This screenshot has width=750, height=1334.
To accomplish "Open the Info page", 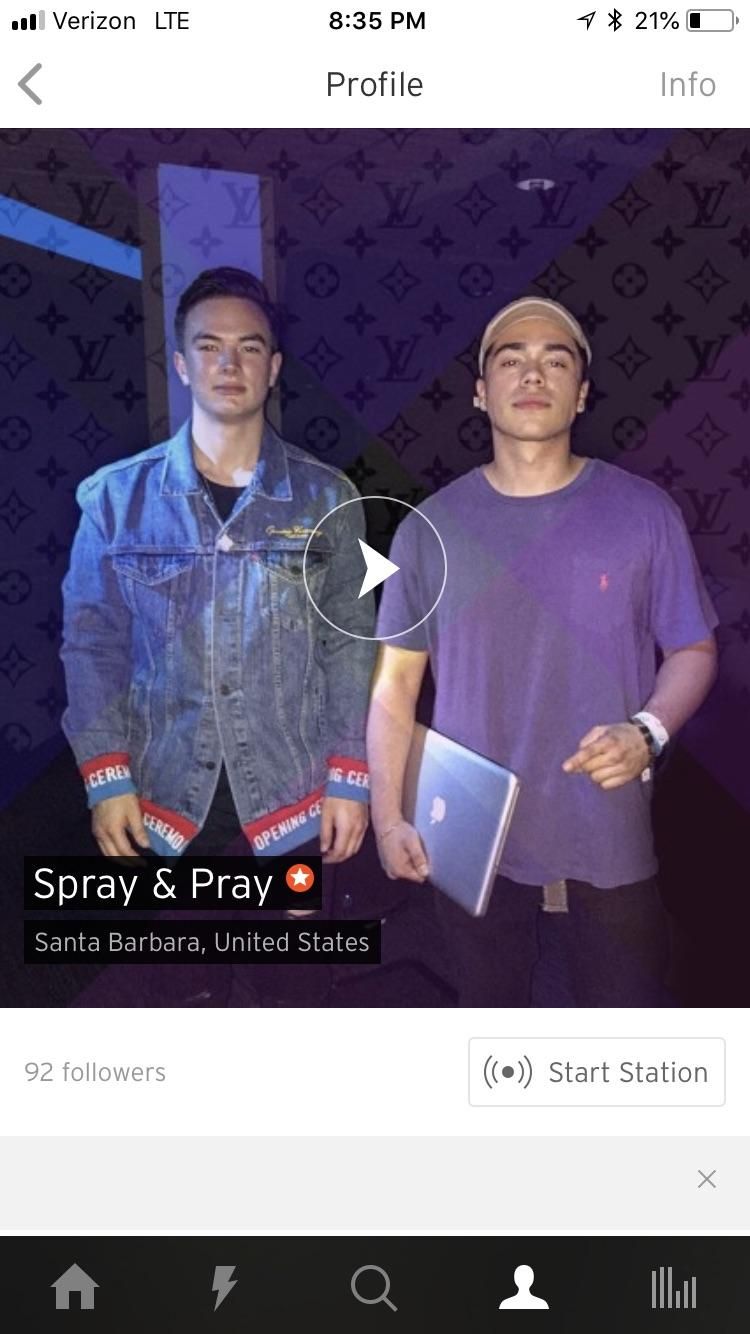I will click(x=687, y=84).
